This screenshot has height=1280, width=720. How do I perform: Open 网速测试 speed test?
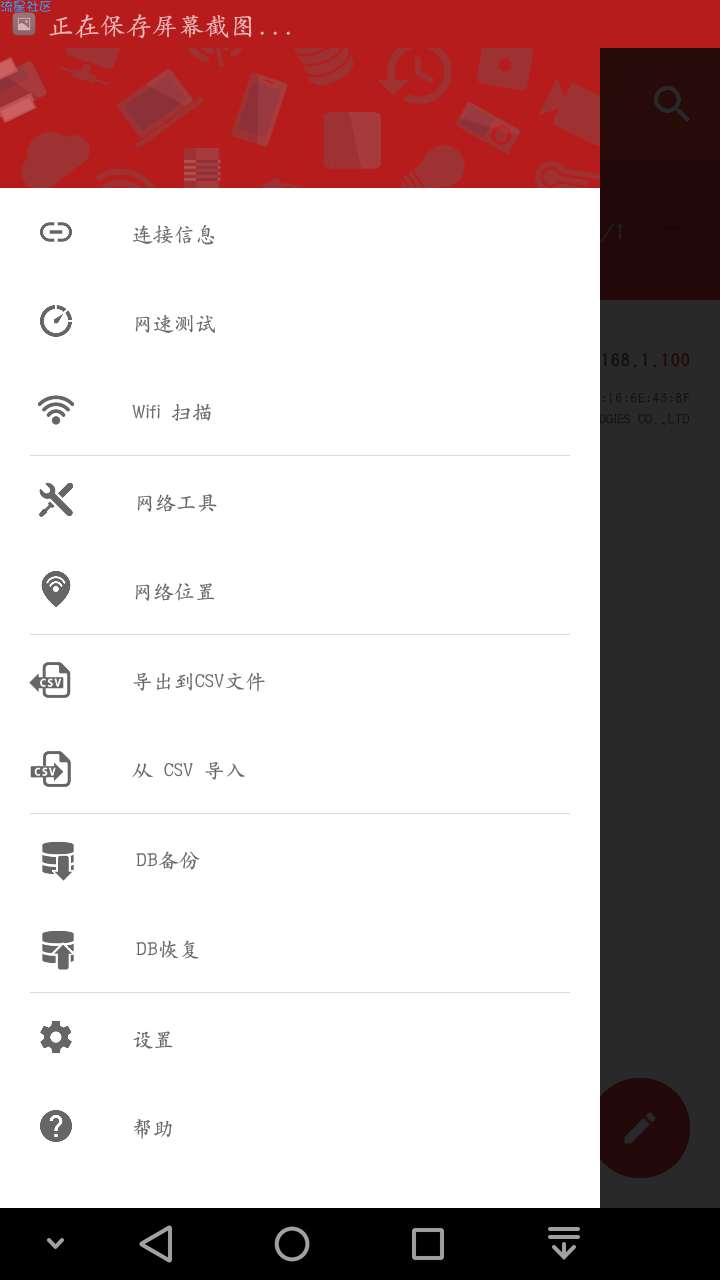[x=300, y=322]
